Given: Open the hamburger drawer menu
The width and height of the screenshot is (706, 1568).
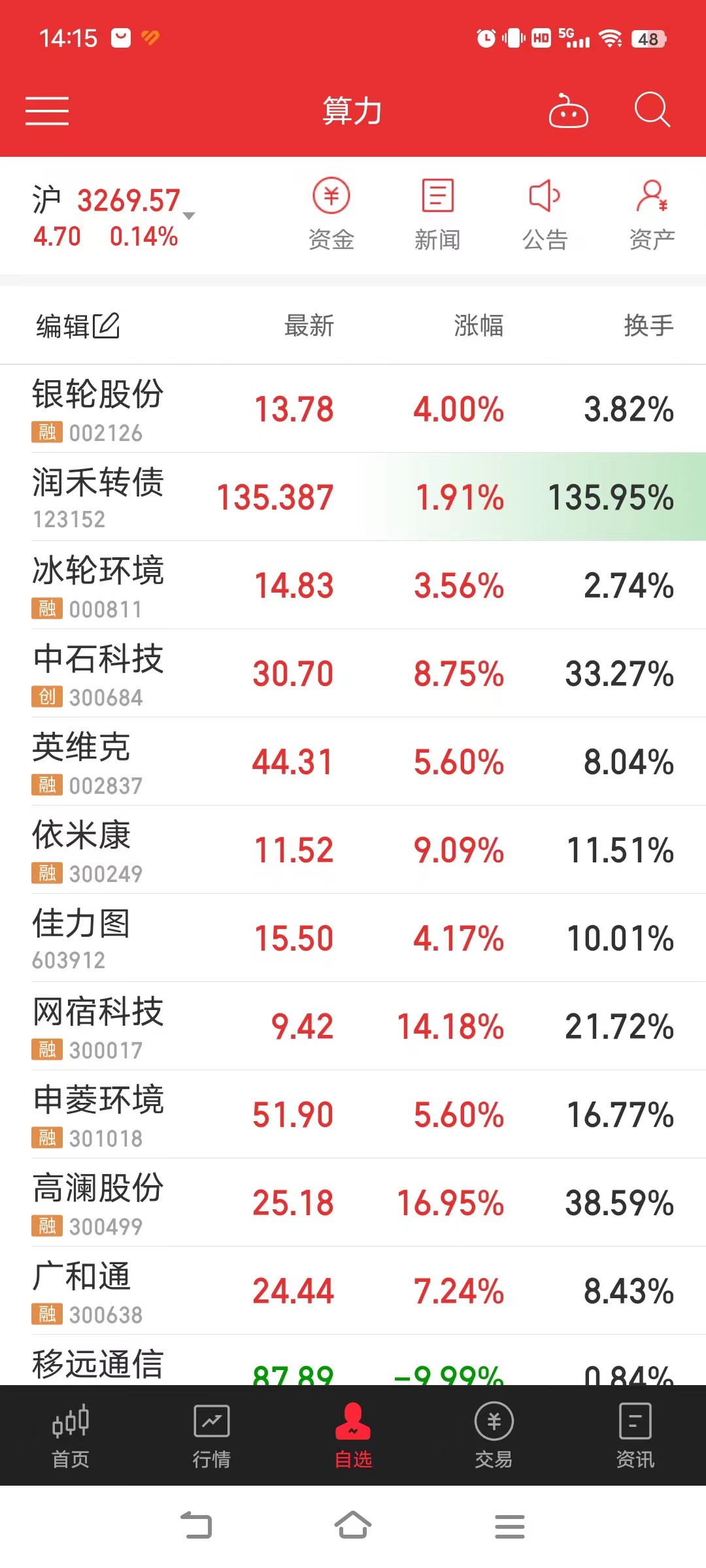Looking at the screenshot, I should [47, 110].
